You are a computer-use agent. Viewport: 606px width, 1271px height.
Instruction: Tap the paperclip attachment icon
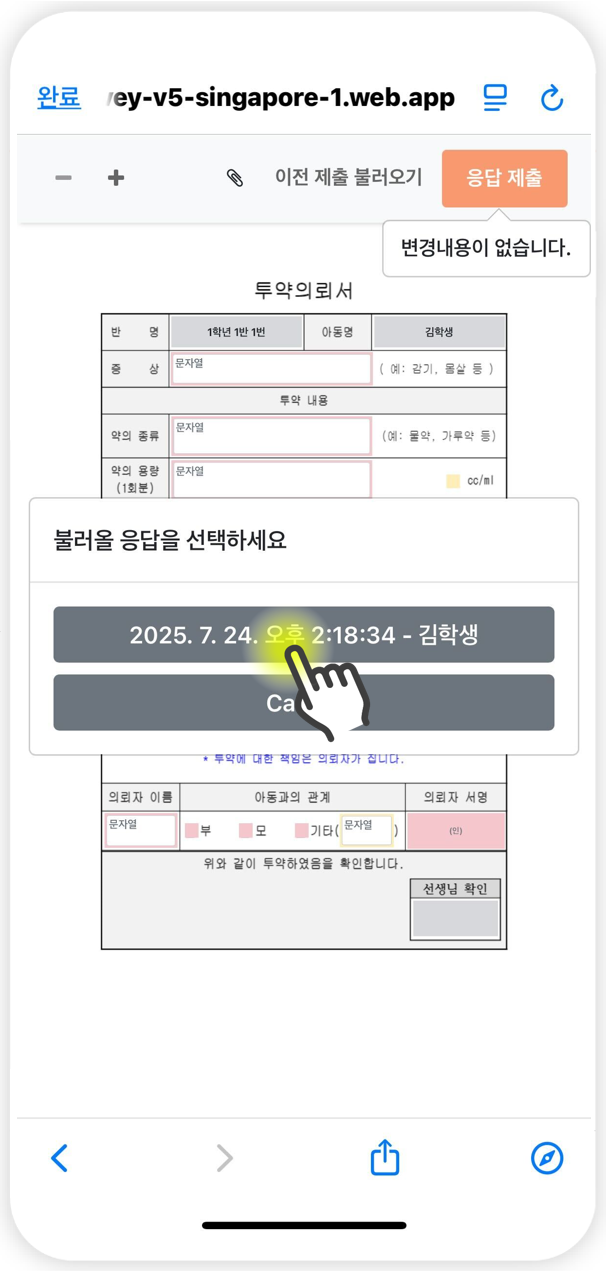235,178
